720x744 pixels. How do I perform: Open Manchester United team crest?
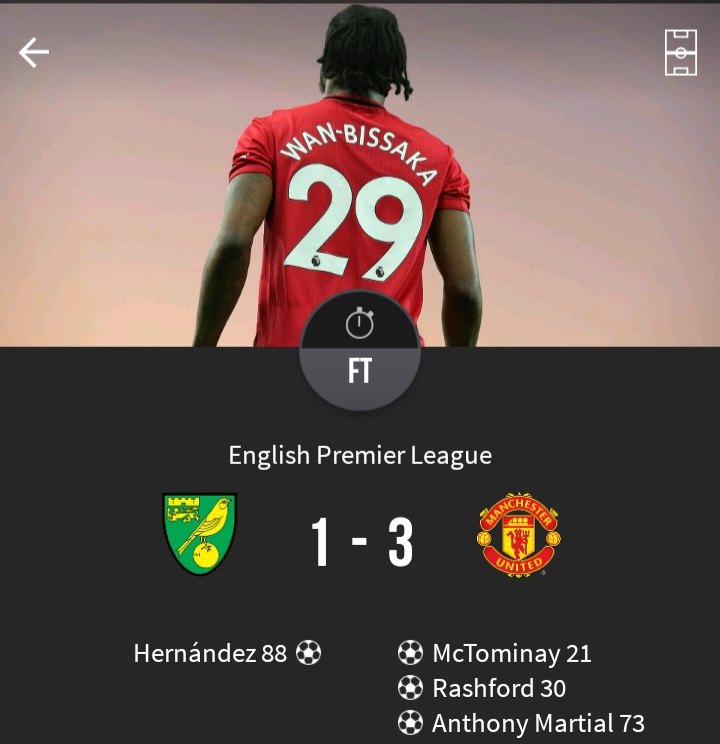[x=518, y=534]
